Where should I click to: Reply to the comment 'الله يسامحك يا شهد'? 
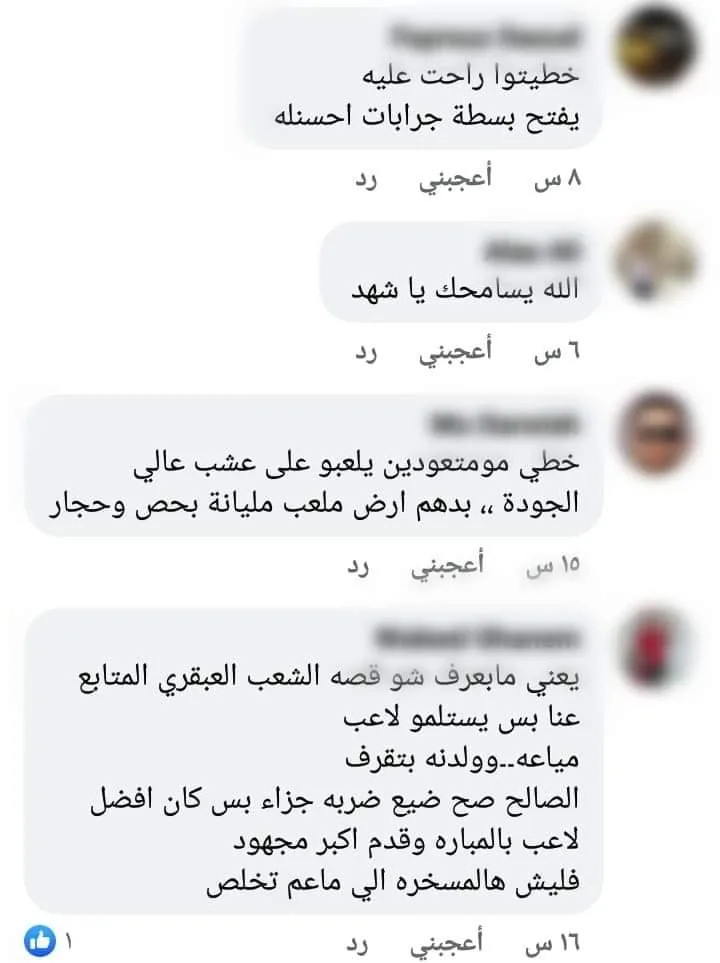tap(365, 353)
